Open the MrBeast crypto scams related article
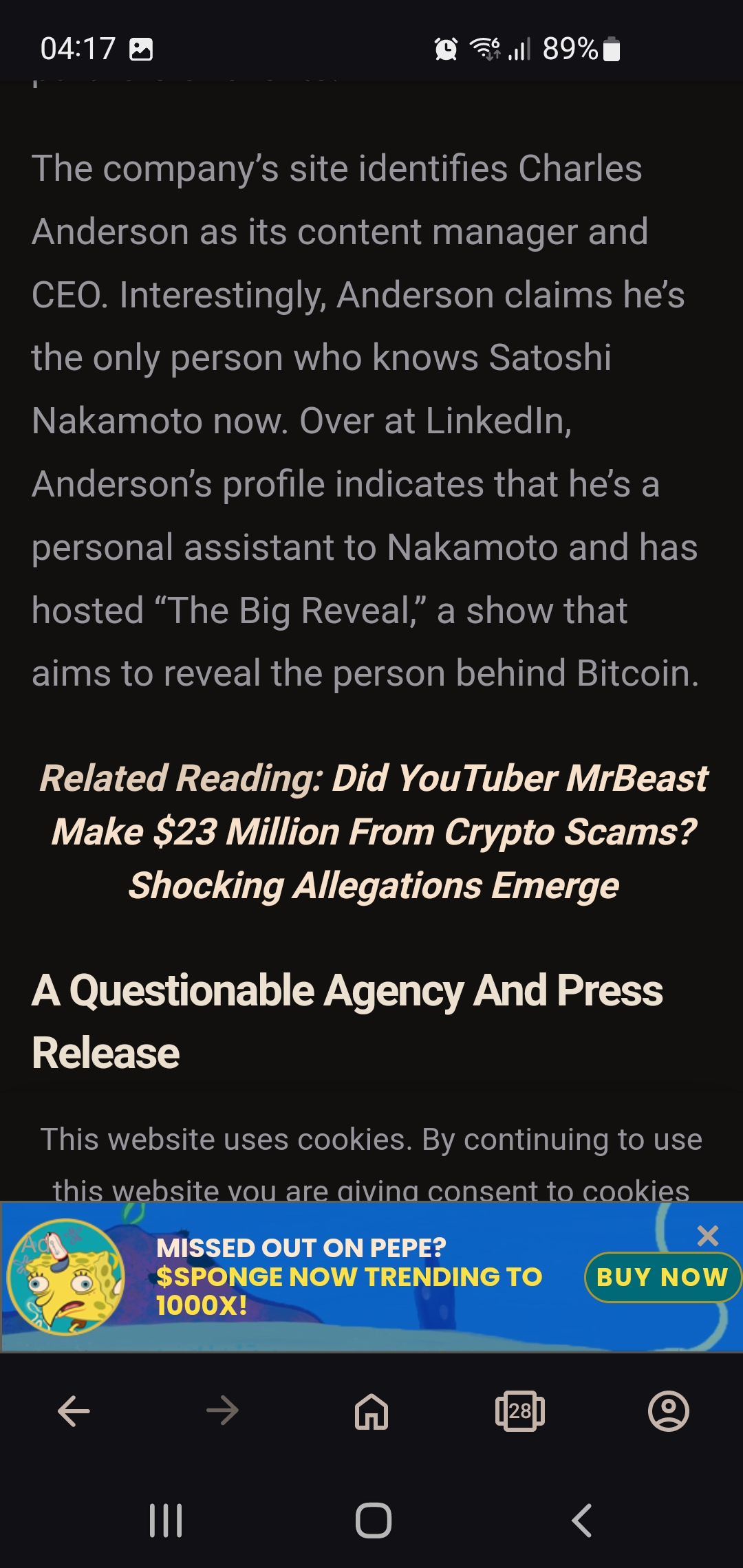 coord(374,831)
